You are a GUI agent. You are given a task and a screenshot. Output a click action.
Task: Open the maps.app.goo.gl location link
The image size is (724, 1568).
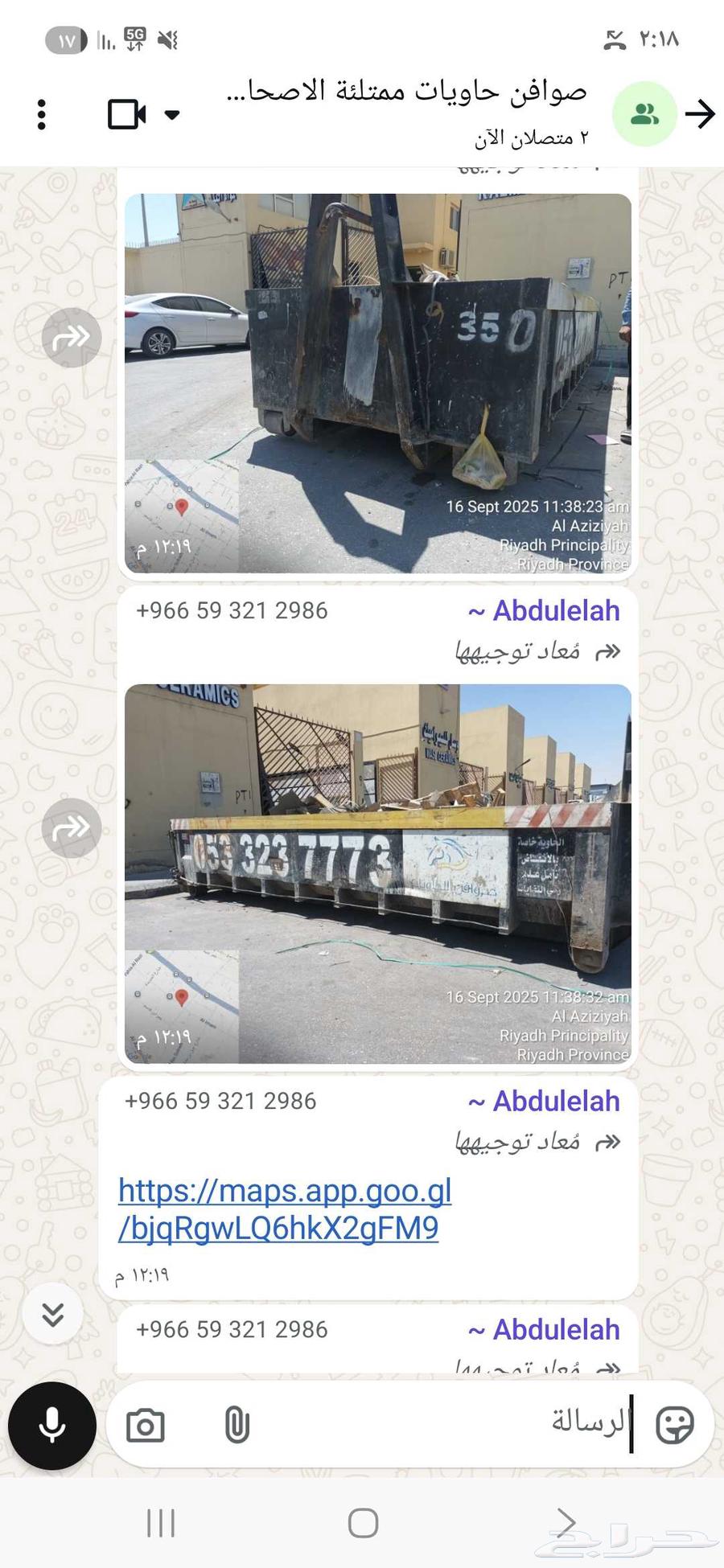(285, 1209)
